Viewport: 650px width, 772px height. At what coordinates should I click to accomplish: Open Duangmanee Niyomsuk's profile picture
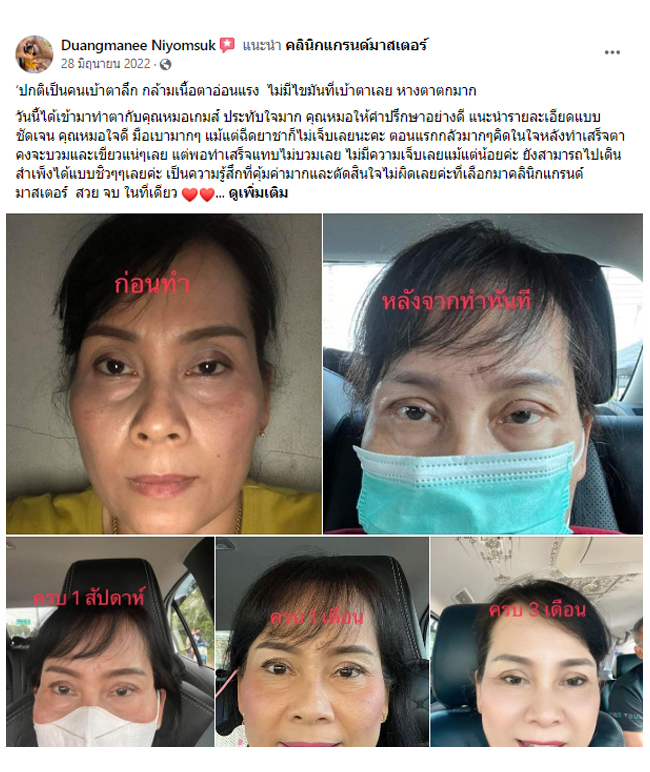click(33, 53)
